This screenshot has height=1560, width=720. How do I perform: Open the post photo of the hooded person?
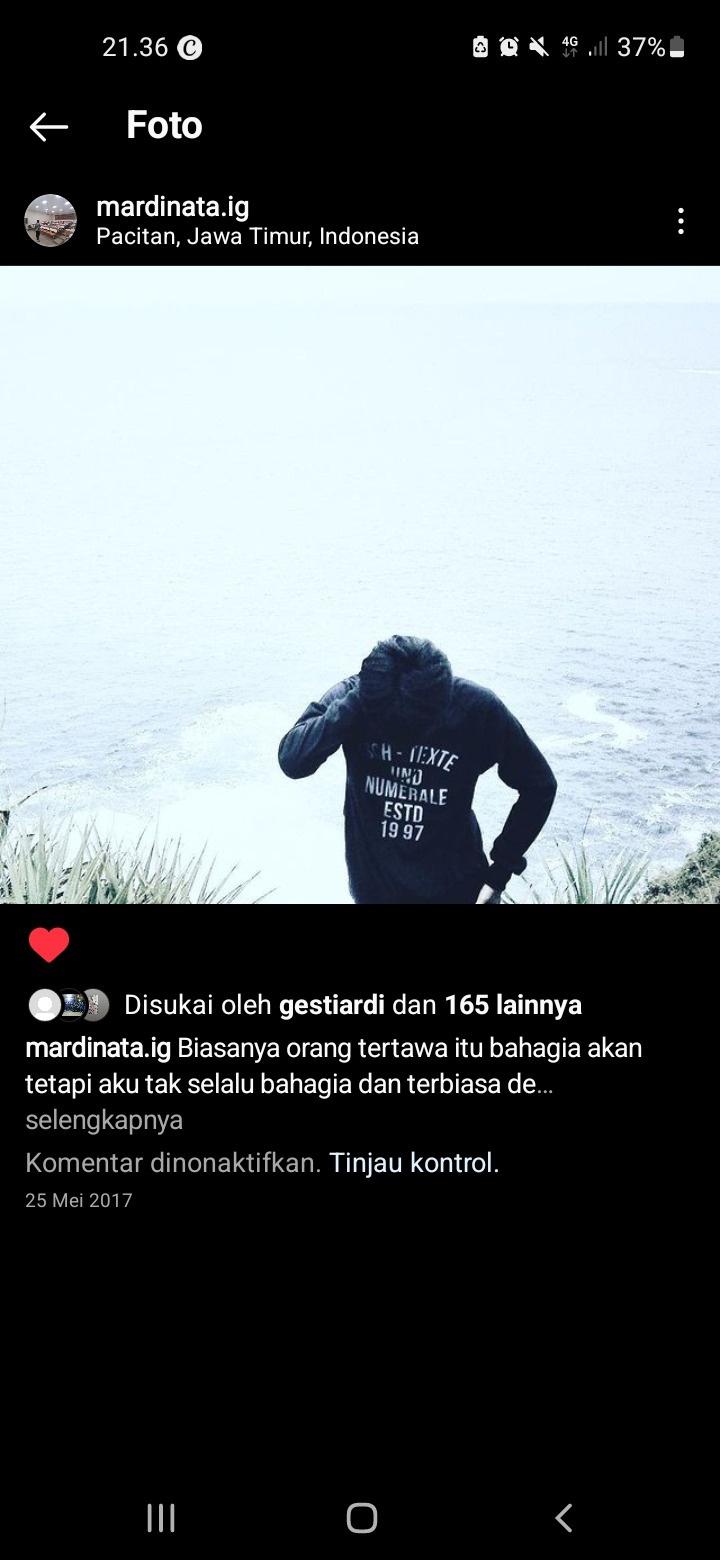(360, 585)
